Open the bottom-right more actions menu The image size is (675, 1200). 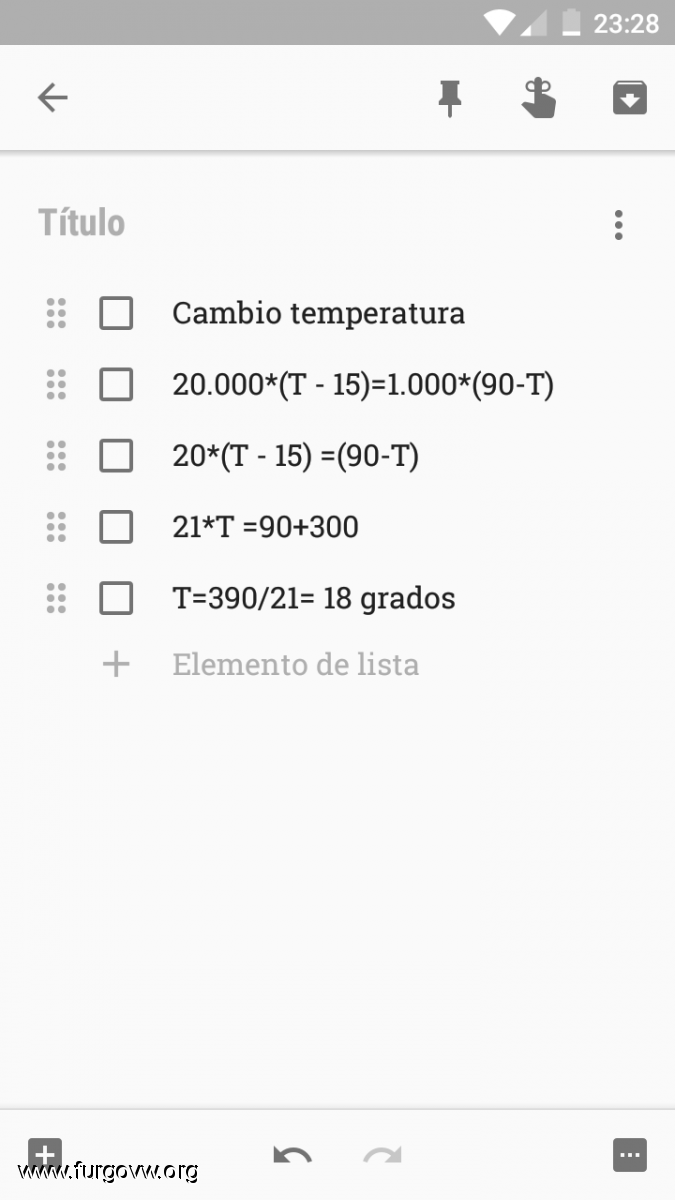[630, 1155]
